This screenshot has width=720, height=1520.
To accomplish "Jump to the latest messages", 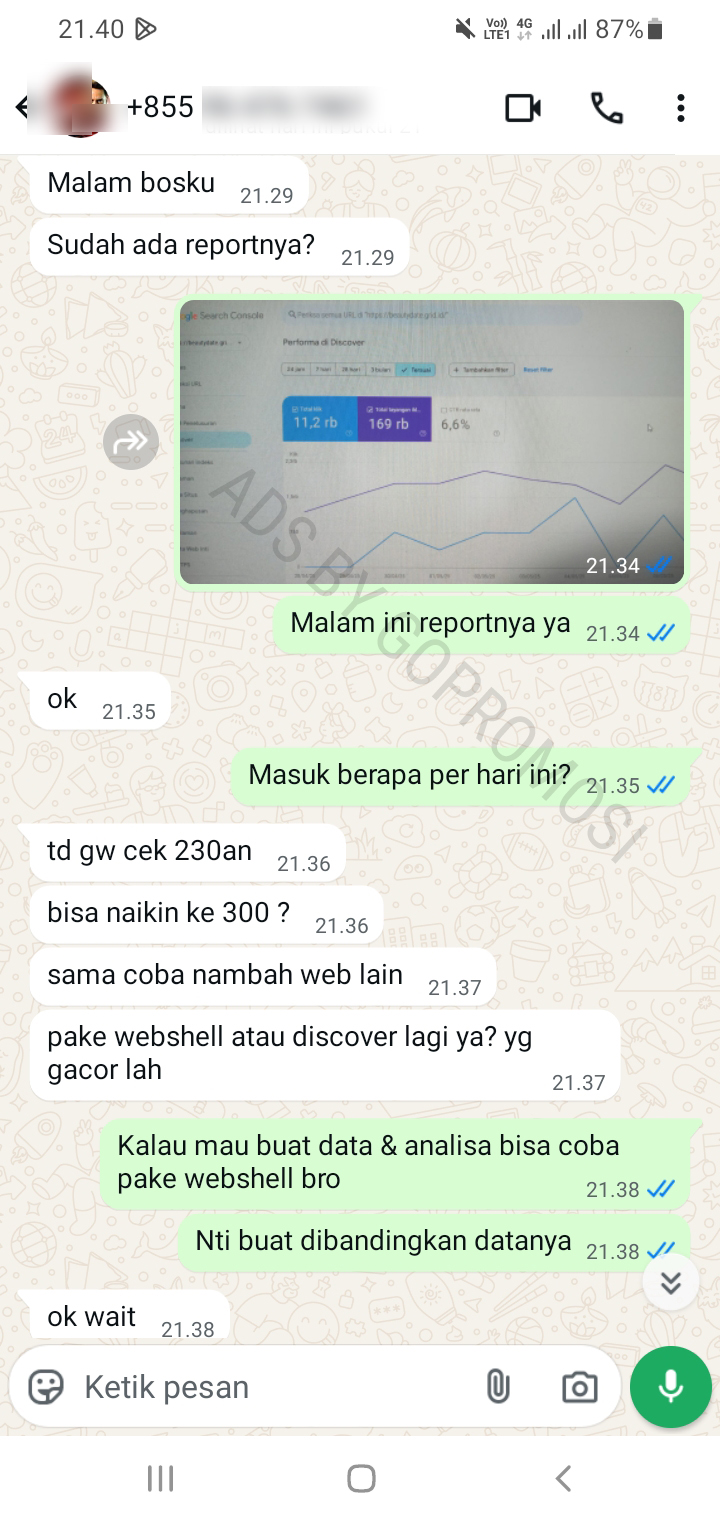I will coord(670,1282).
